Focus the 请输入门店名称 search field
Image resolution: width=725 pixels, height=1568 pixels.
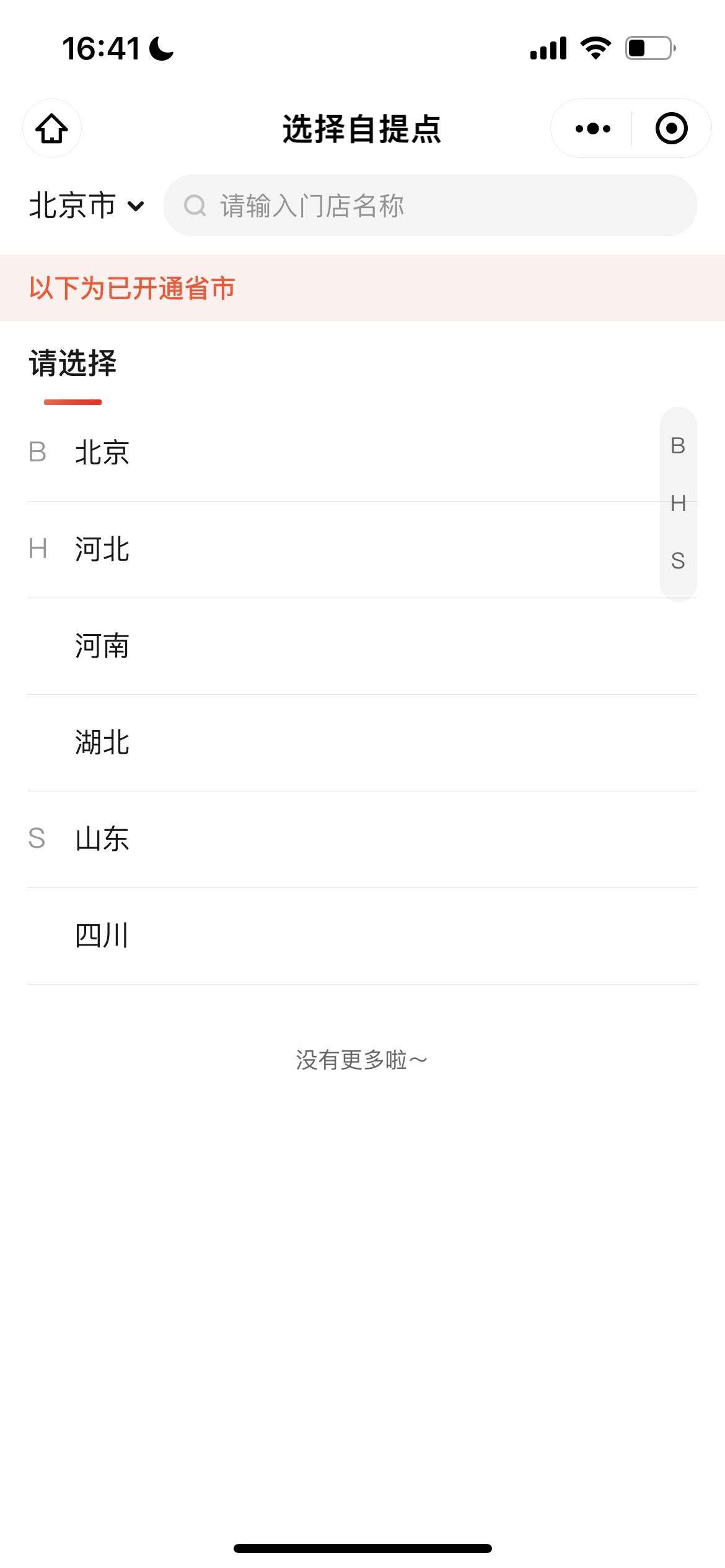coord(430,206)
